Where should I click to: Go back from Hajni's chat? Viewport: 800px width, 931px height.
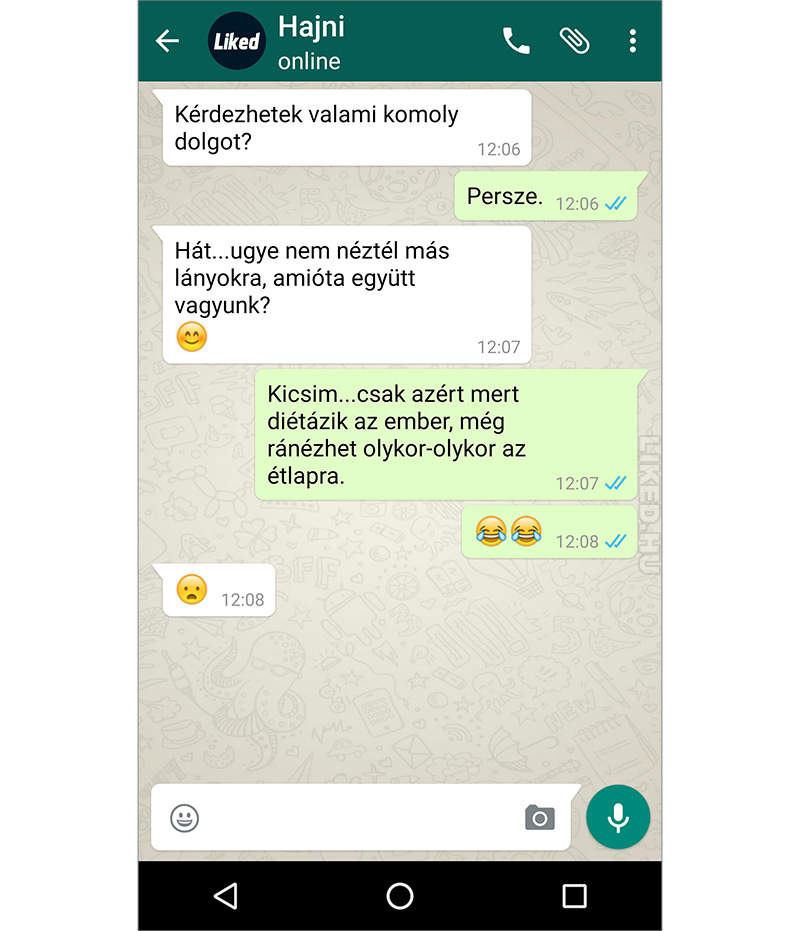point(167,41)
